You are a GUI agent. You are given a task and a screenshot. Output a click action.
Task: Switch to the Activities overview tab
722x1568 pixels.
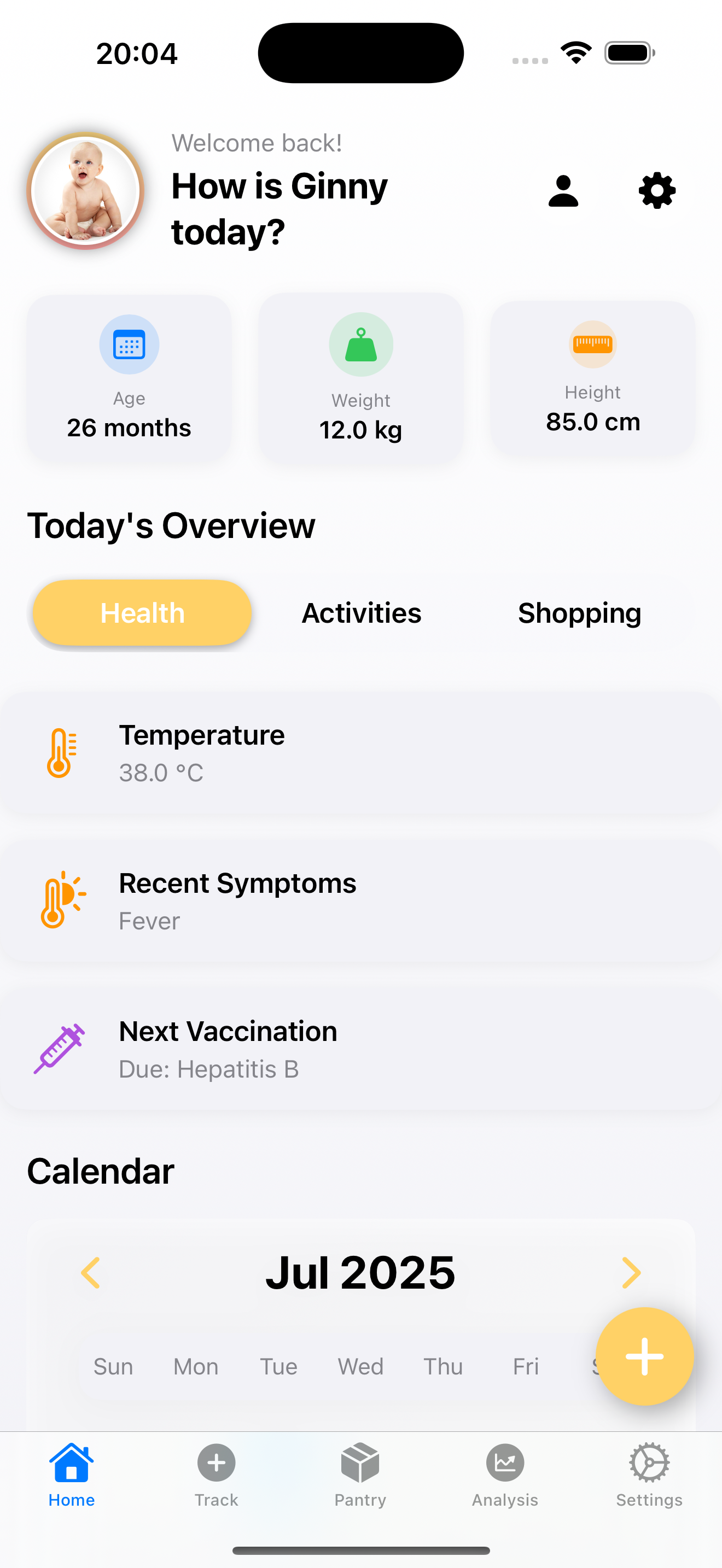click(361, 613)
